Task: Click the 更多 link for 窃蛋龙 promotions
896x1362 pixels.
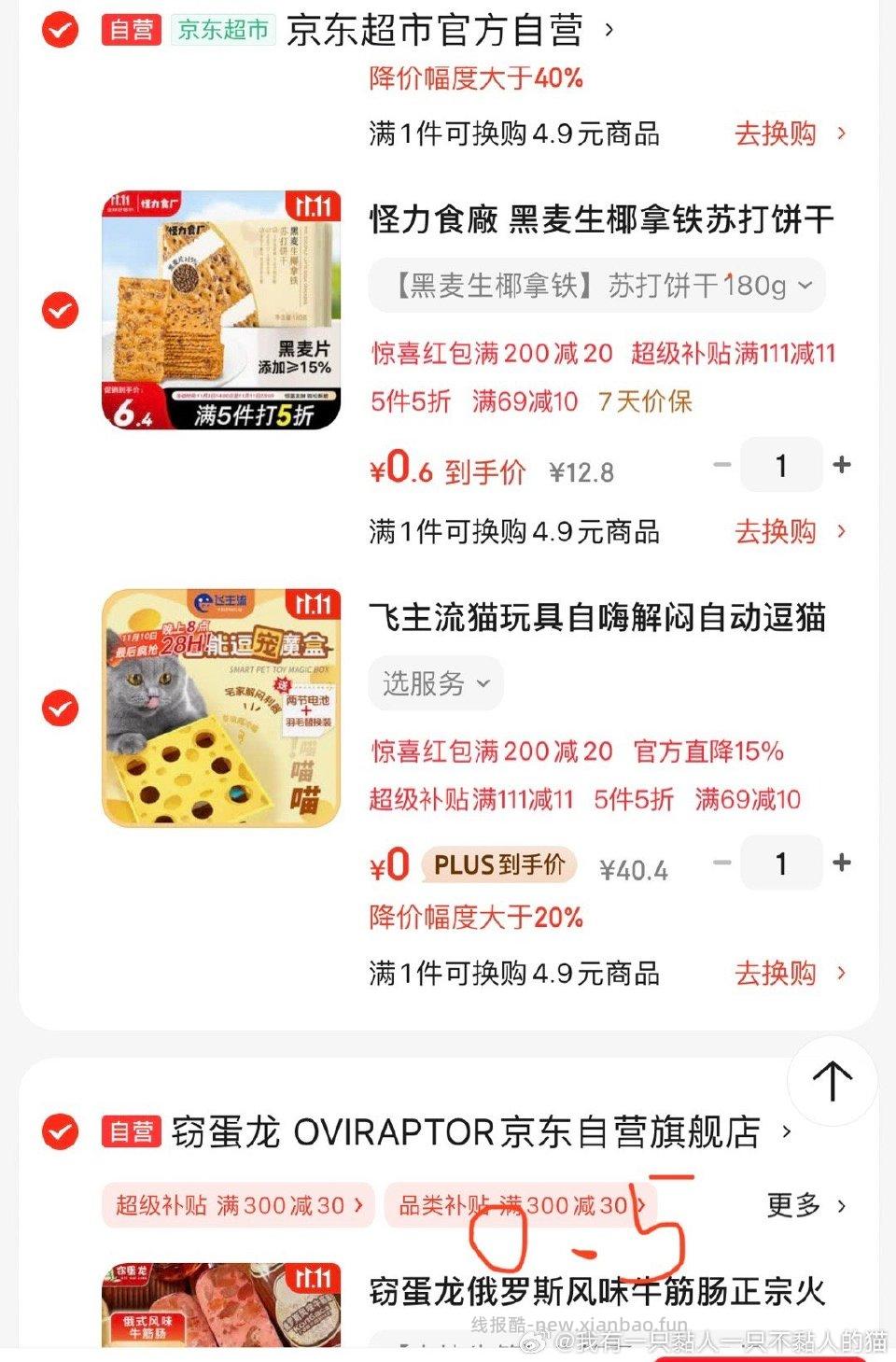Action: tap(794, 1205)
